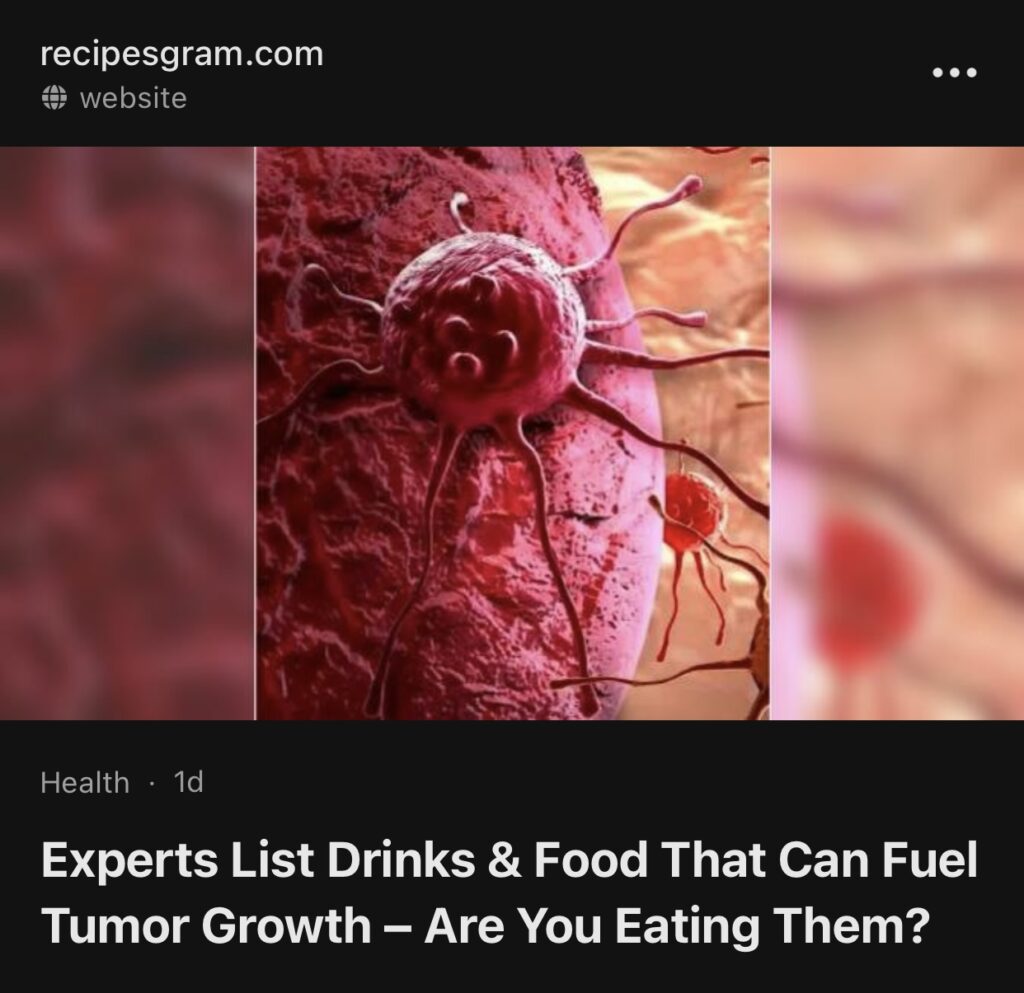This screenshot has width=1024, height=993.
Task: Read the Experts List Drinks & Food article
Action: coord(509,892)
